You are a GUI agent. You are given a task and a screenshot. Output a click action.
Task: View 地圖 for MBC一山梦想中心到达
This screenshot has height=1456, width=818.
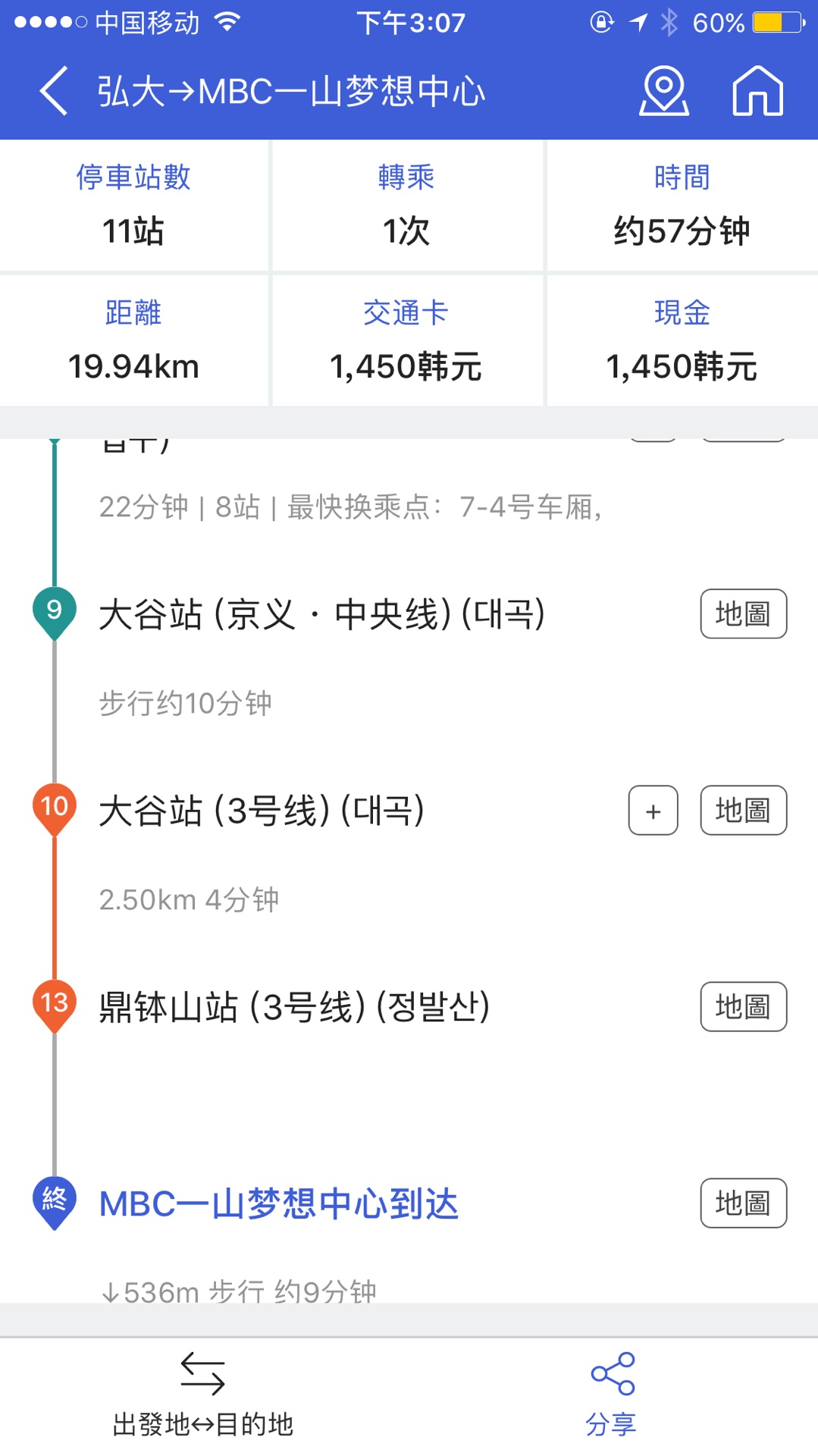(x=743, y=1203)
